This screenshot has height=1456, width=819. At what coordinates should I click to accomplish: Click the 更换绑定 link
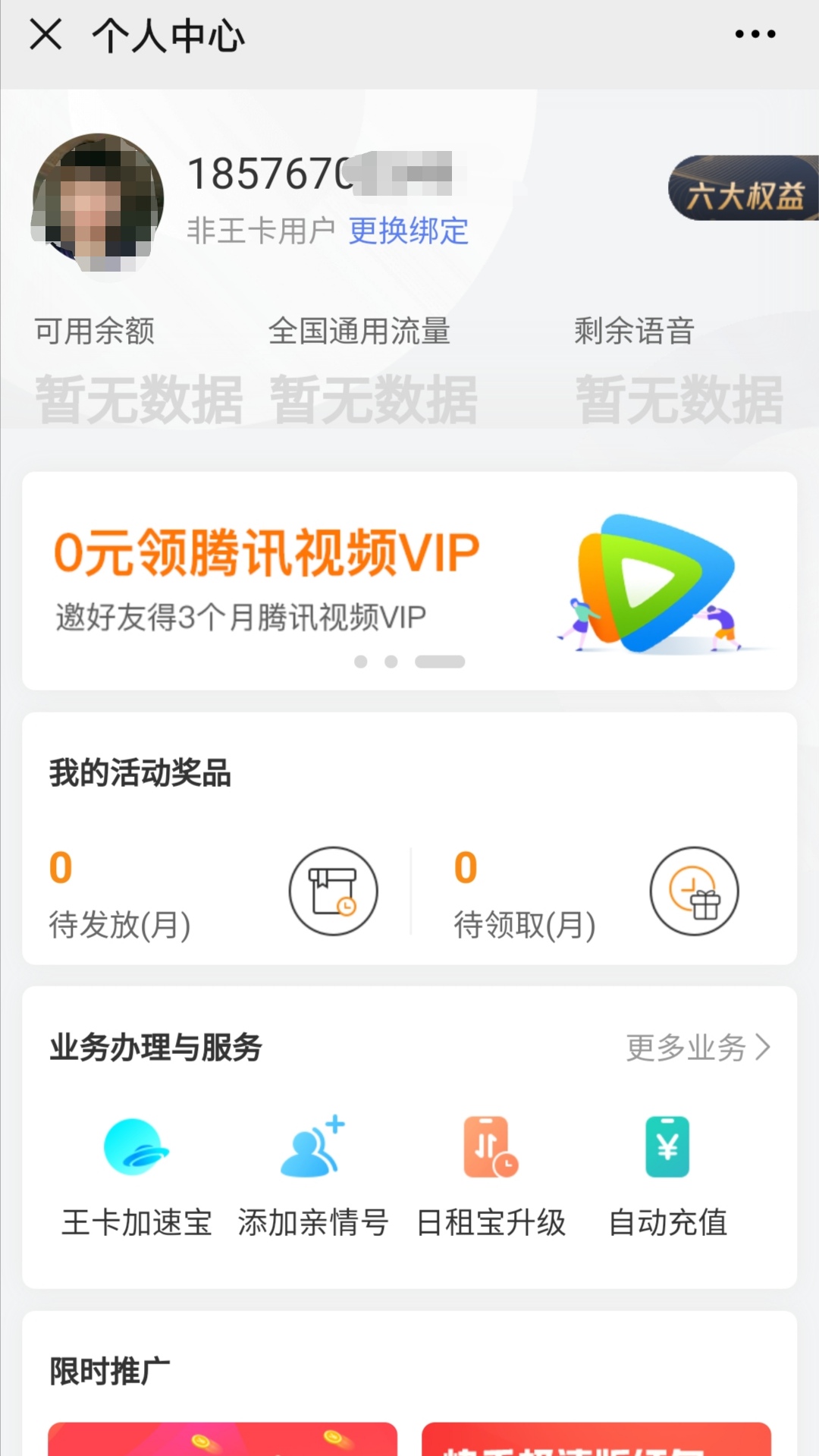tap(408, 231)
